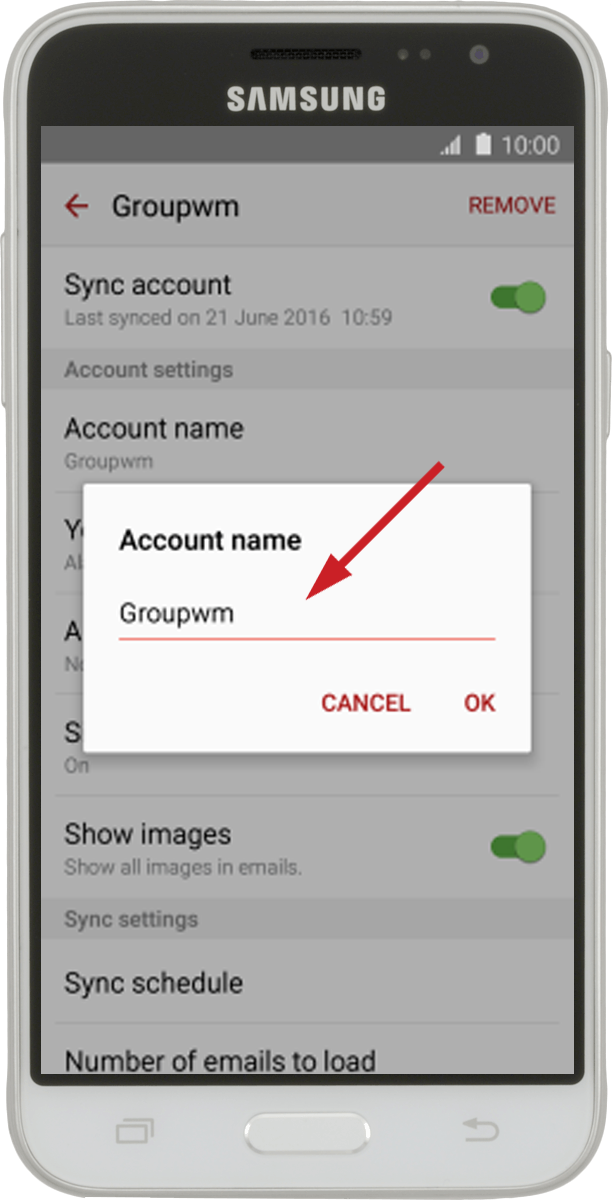The height and width of the screenshot is (1200, 612).
Task: Toggle the Sync account switch
Action: tap(518, 297)
